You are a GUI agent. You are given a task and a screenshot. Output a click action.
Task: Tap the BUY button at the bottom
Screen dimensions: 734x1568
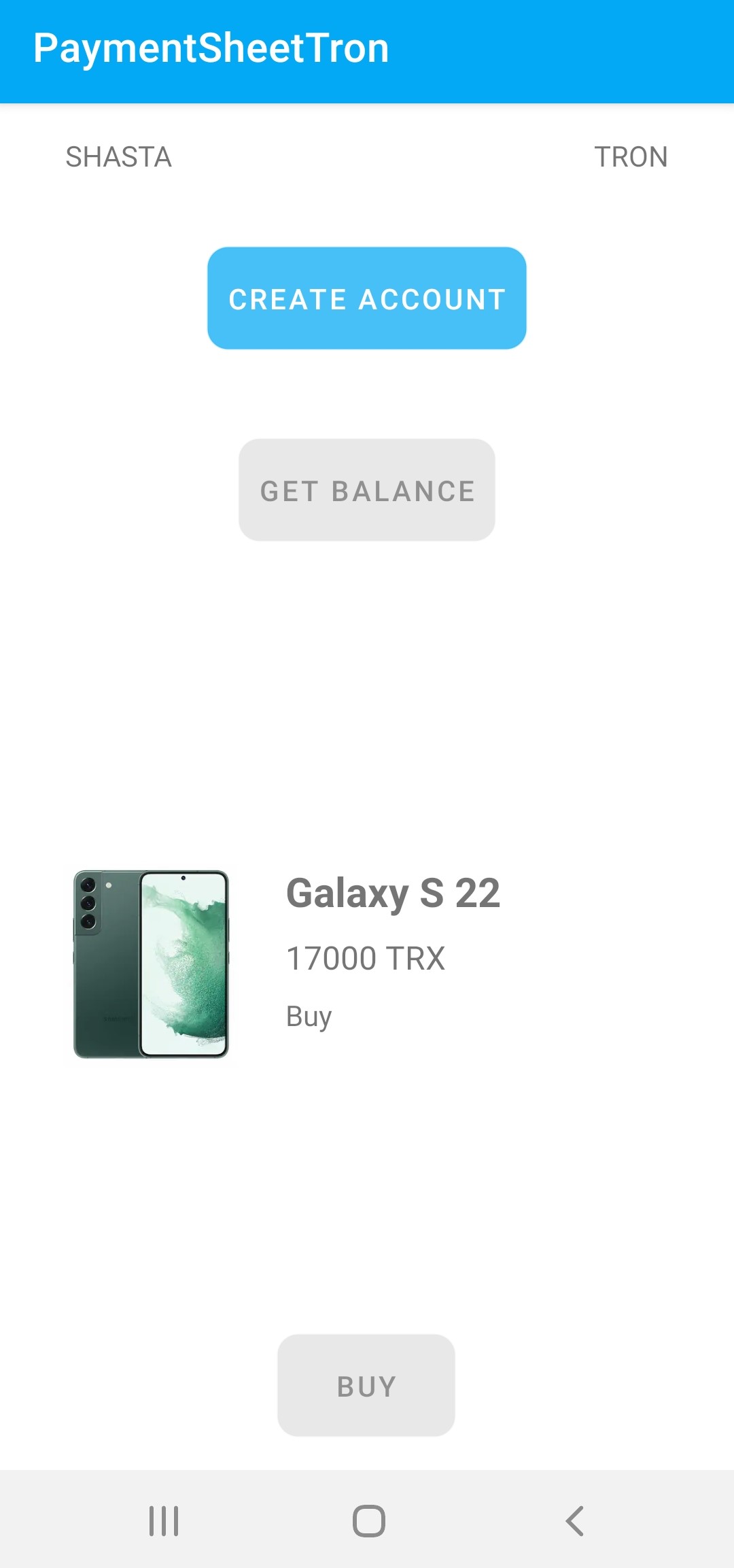366,1386
